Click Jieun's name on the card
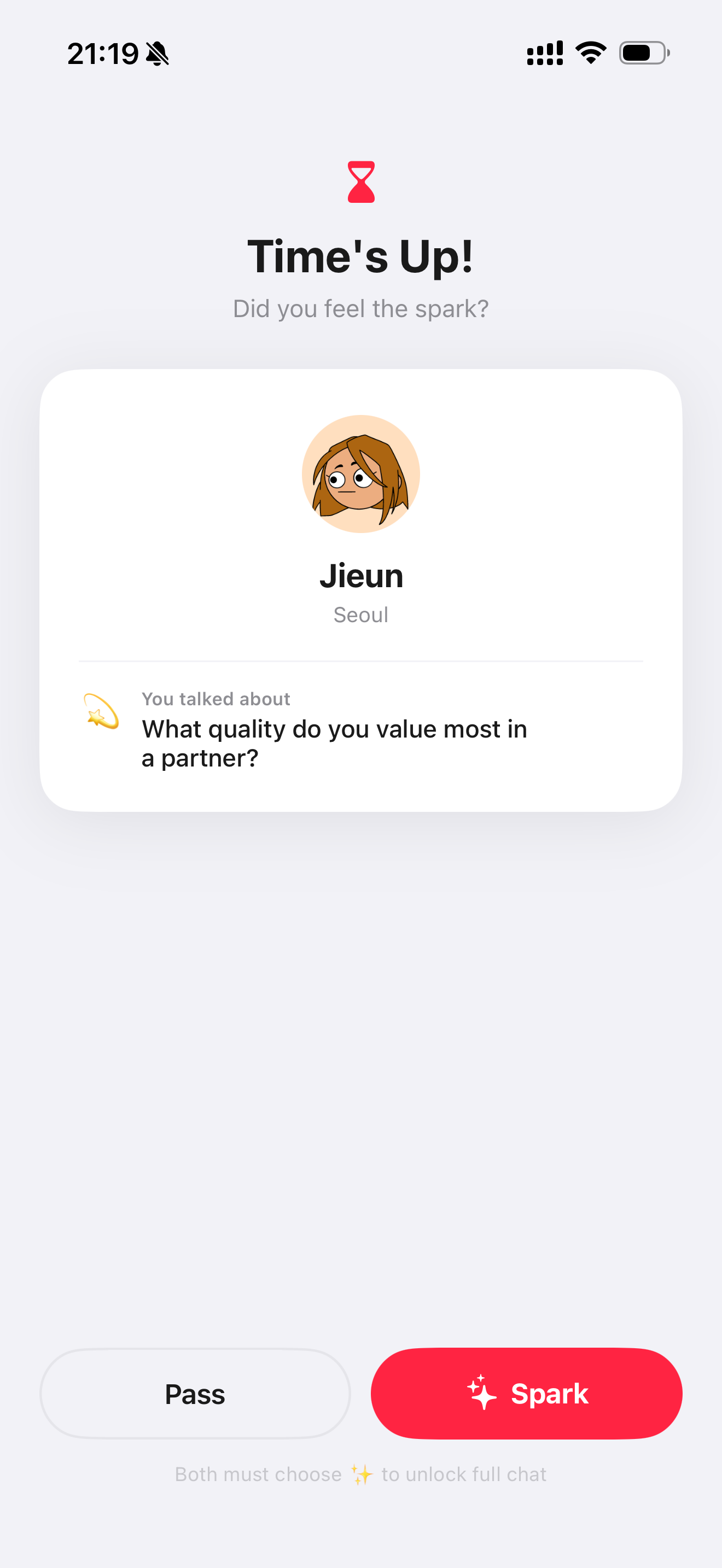The width and height of the screenshot is (722, 1568). pos(361,575)
